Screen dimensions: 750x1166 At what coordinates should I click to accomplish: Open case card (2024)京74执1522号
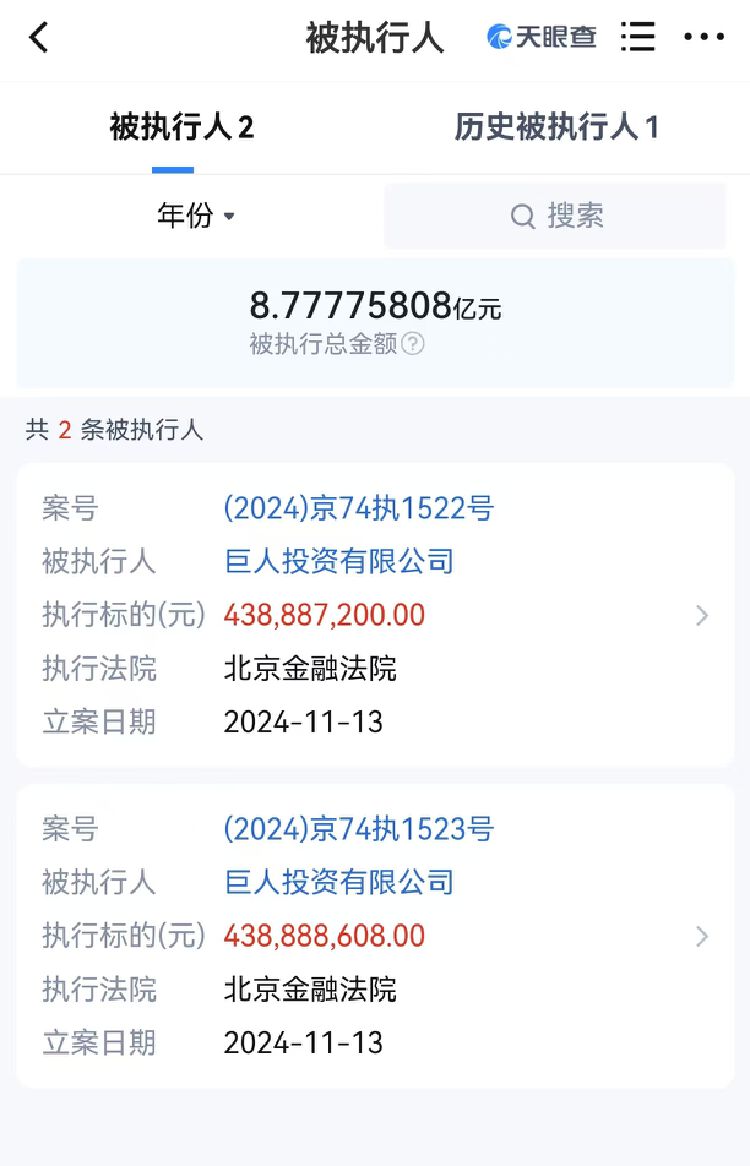375,615
